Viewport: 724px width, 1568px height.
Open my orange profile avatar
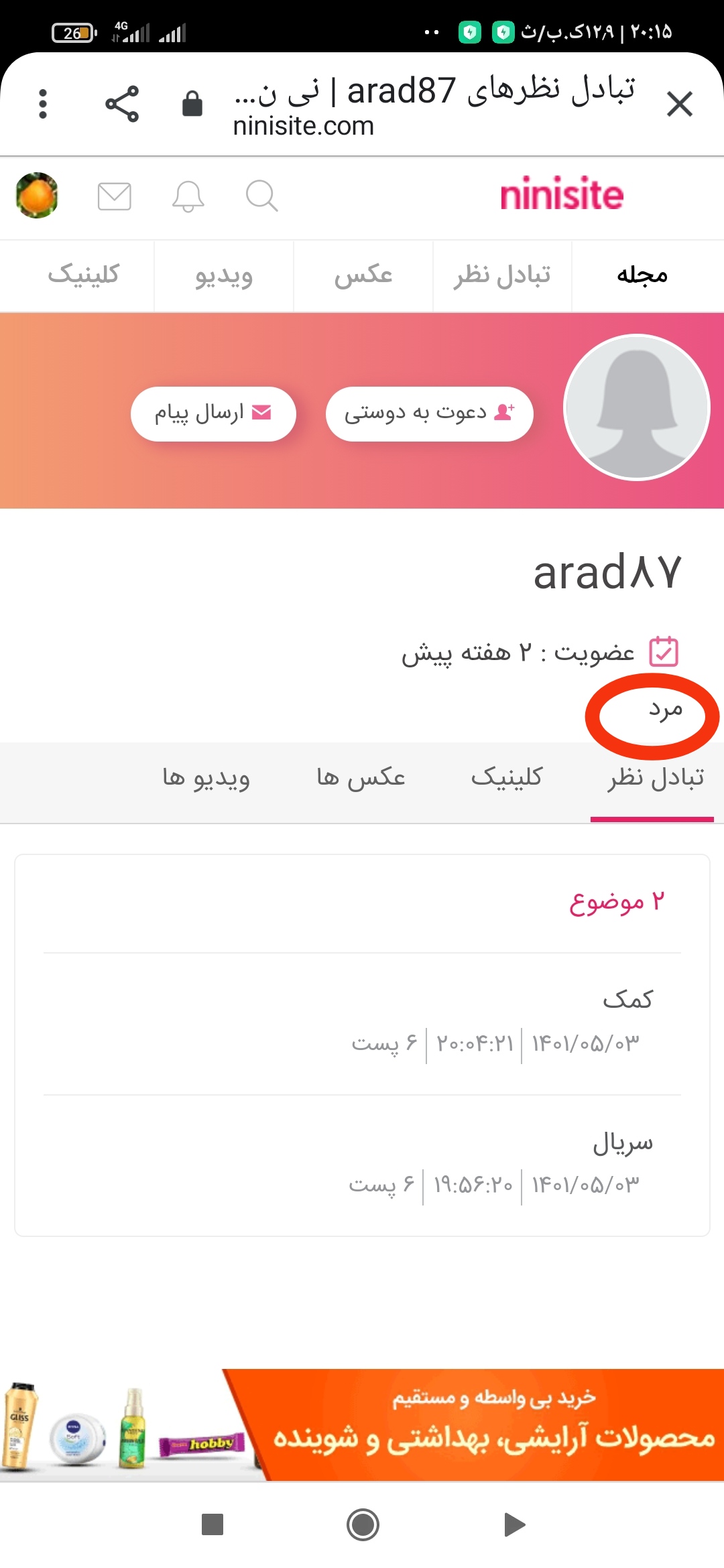(37, 196)
